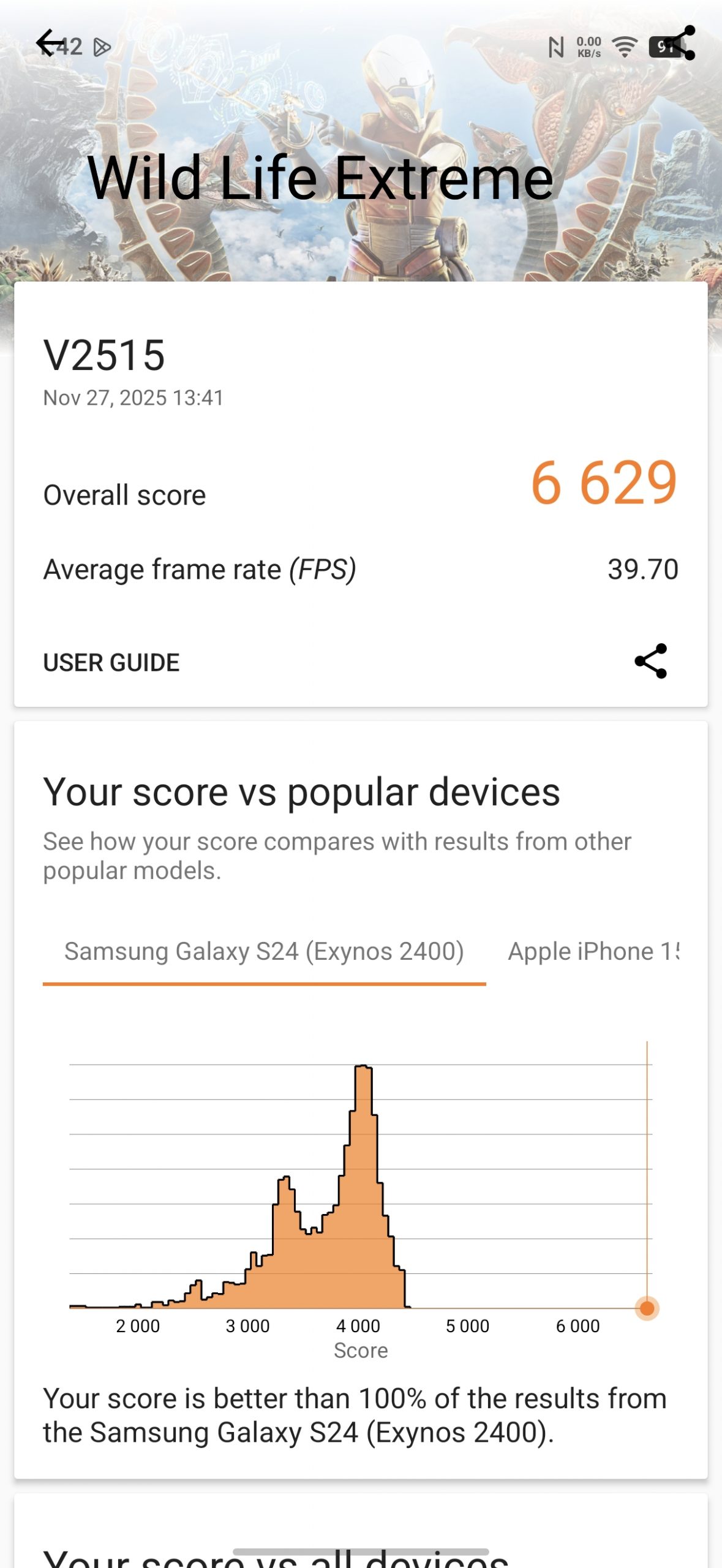This screenshot has height=1568, width=722.
Task: Share the result from the V2515 card
Action: click(x=650, y=661)
